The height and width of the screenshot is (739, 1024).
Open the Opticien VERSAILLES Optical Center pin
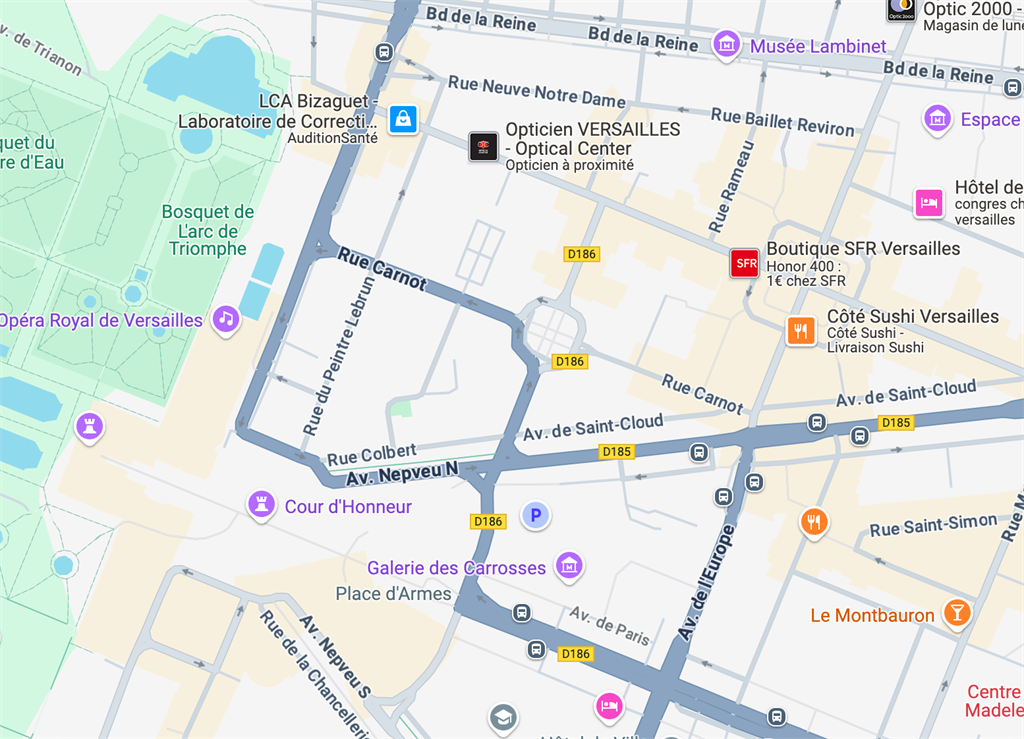[484, 147]
